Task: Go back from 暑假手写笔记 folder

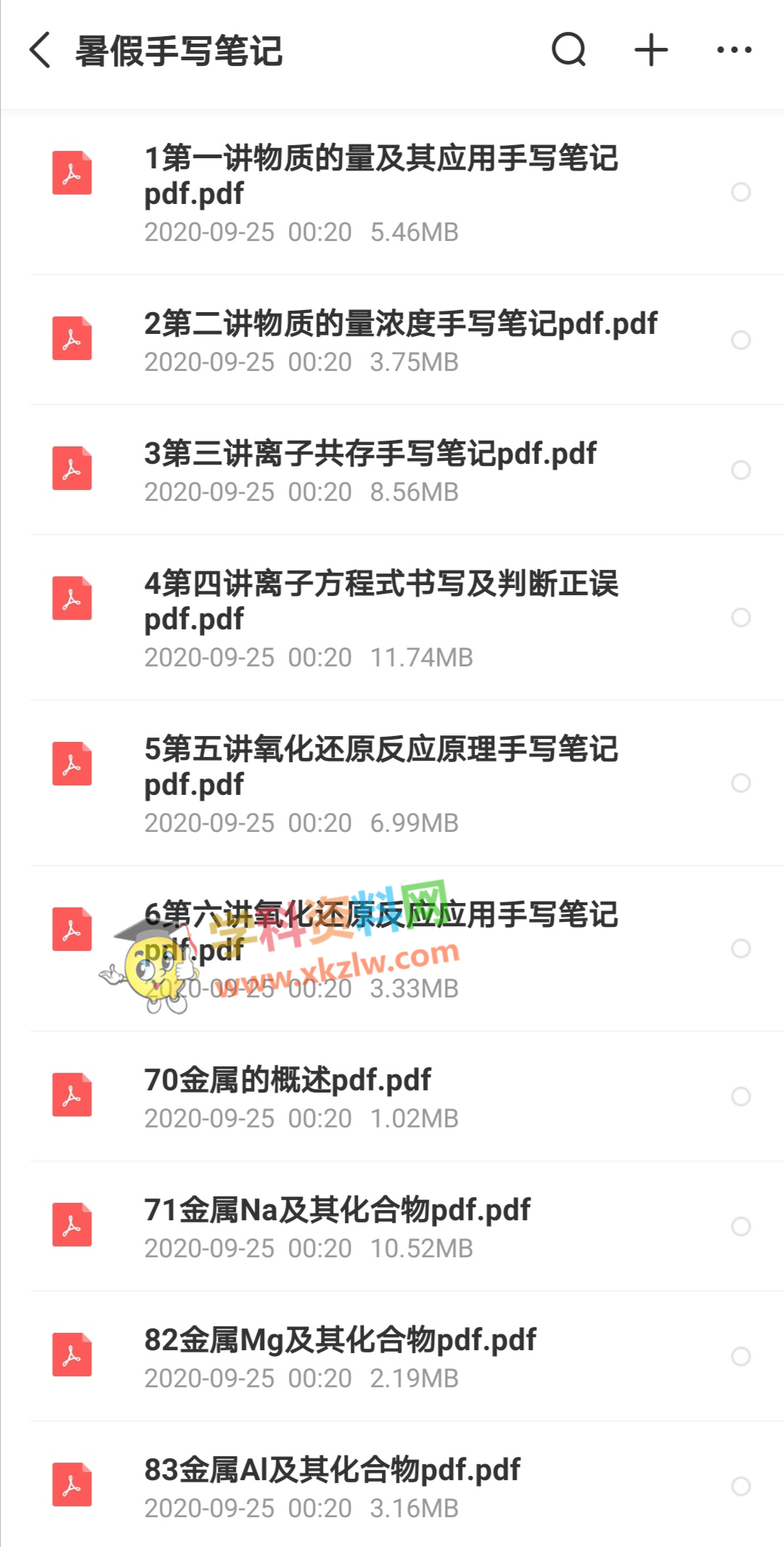Action: point(41,50)
